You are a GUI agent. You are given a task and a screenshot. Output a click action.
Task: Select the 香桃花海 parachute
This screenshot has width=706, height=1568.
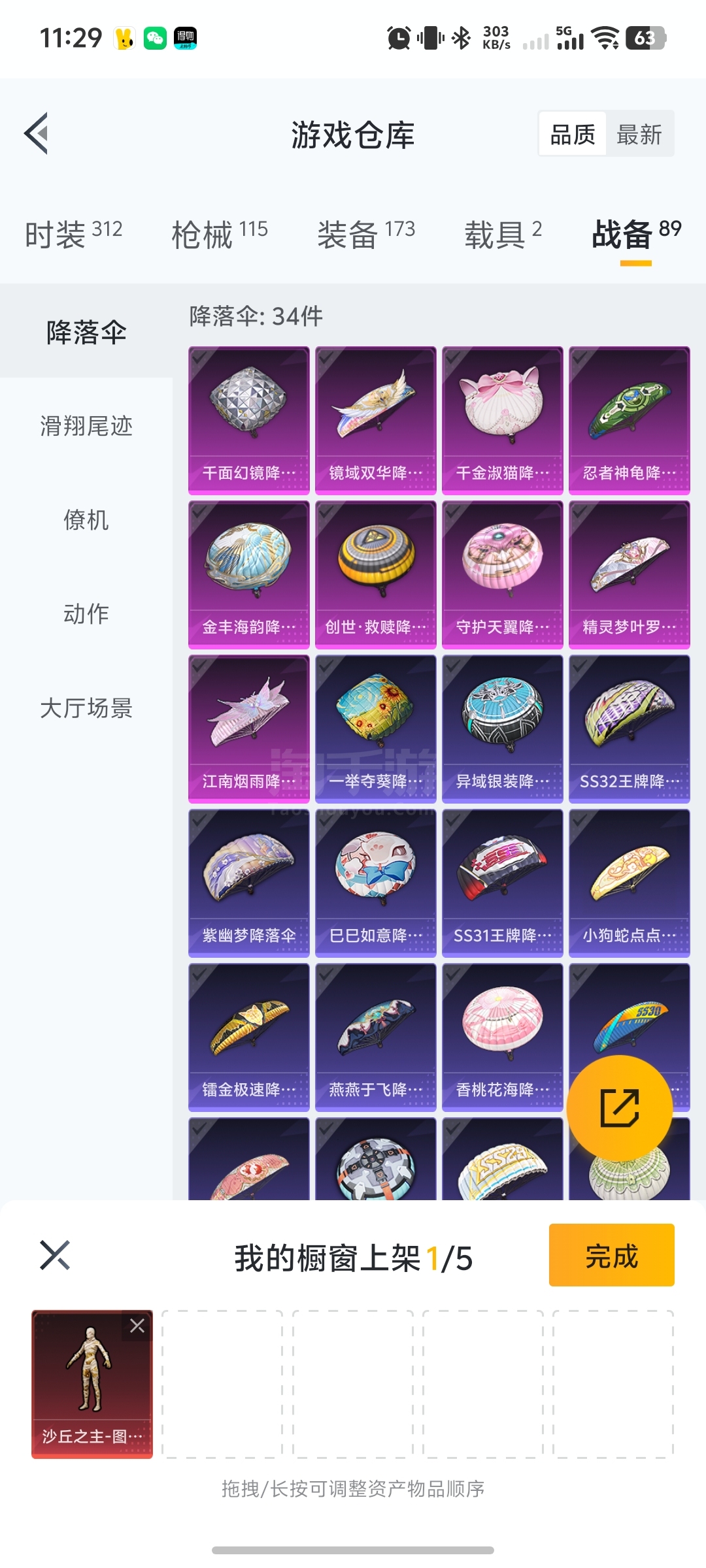tap(502, 1036)
